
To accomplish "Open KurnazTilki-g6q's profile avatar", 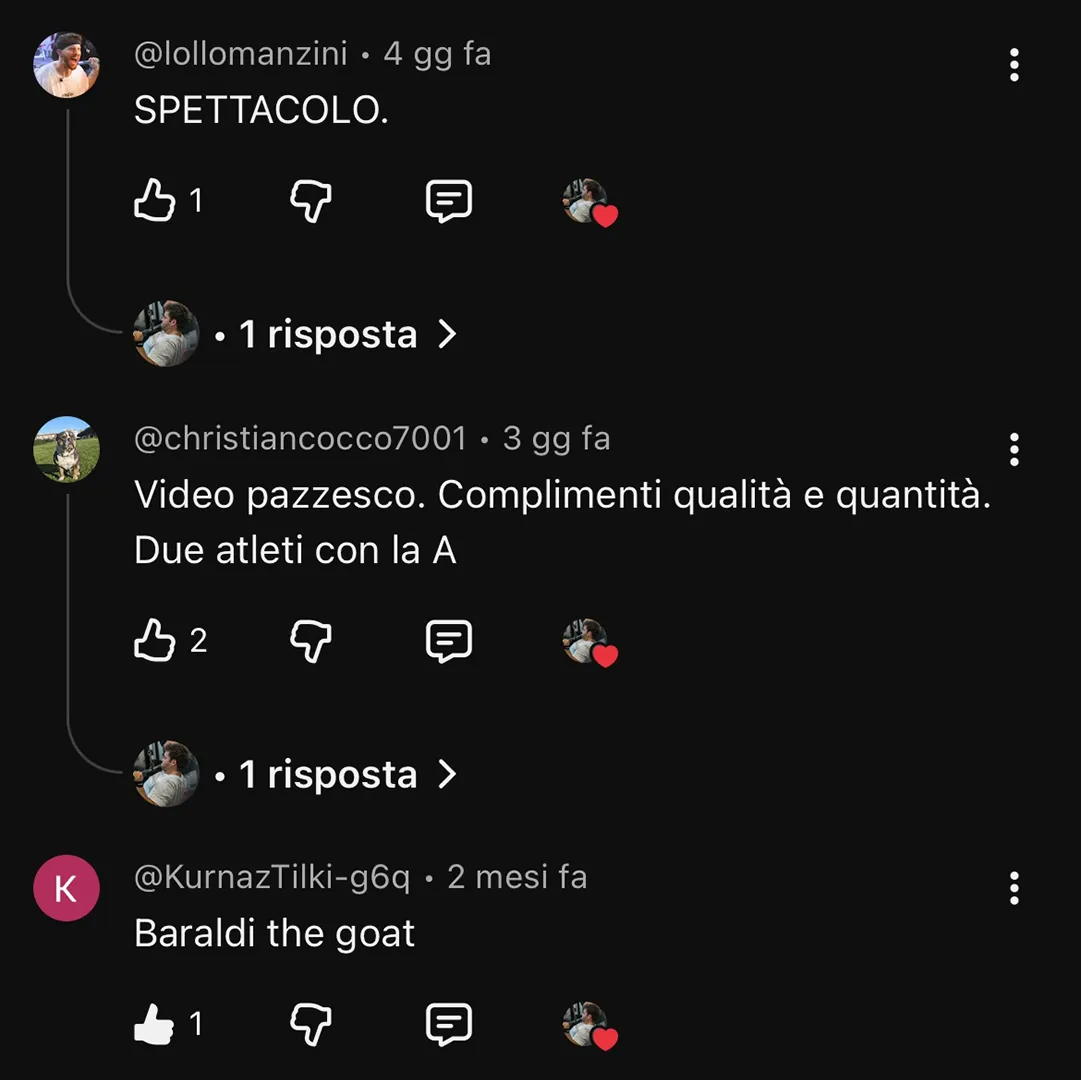I will [x=66, y=888].
